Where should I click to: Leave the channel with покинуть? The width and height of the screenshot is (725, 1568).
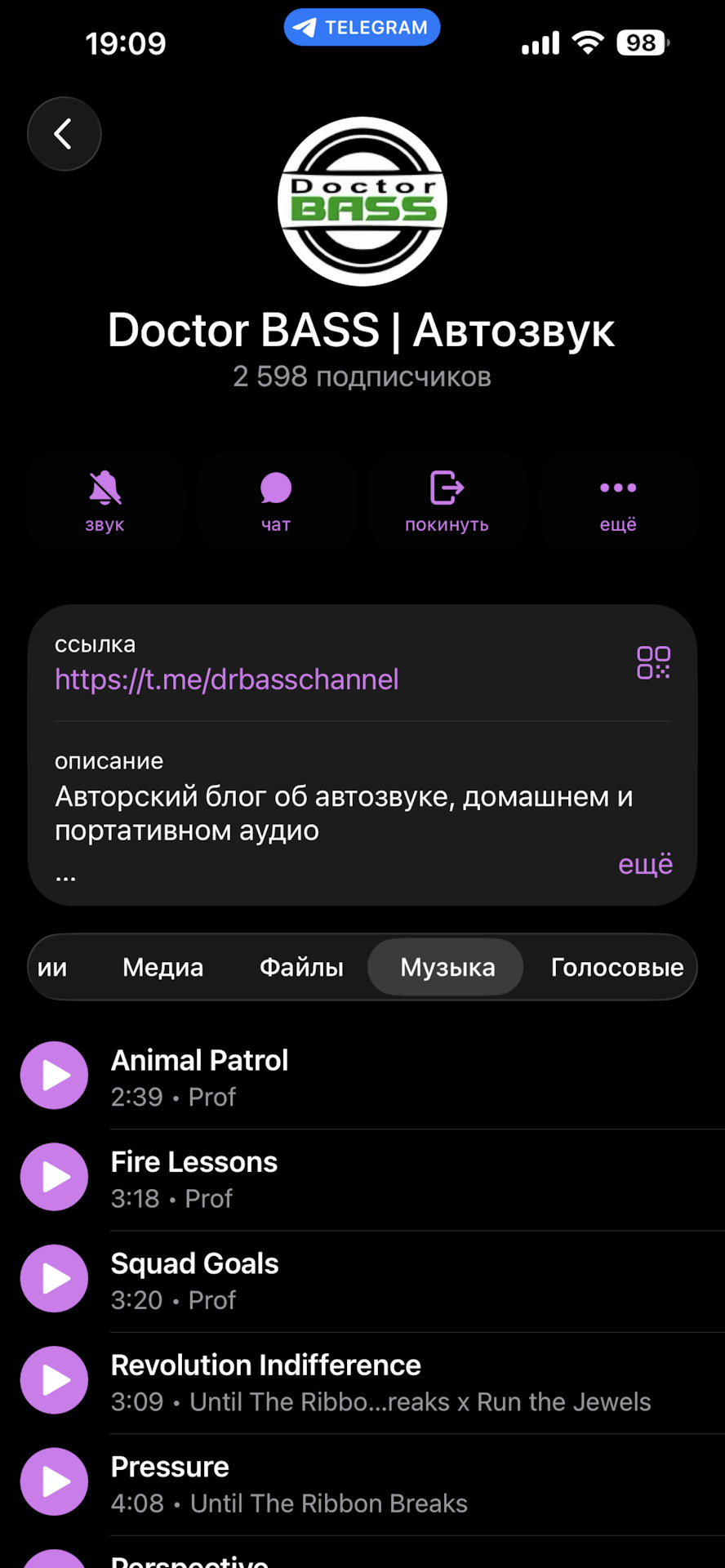[x=447, y=500]
